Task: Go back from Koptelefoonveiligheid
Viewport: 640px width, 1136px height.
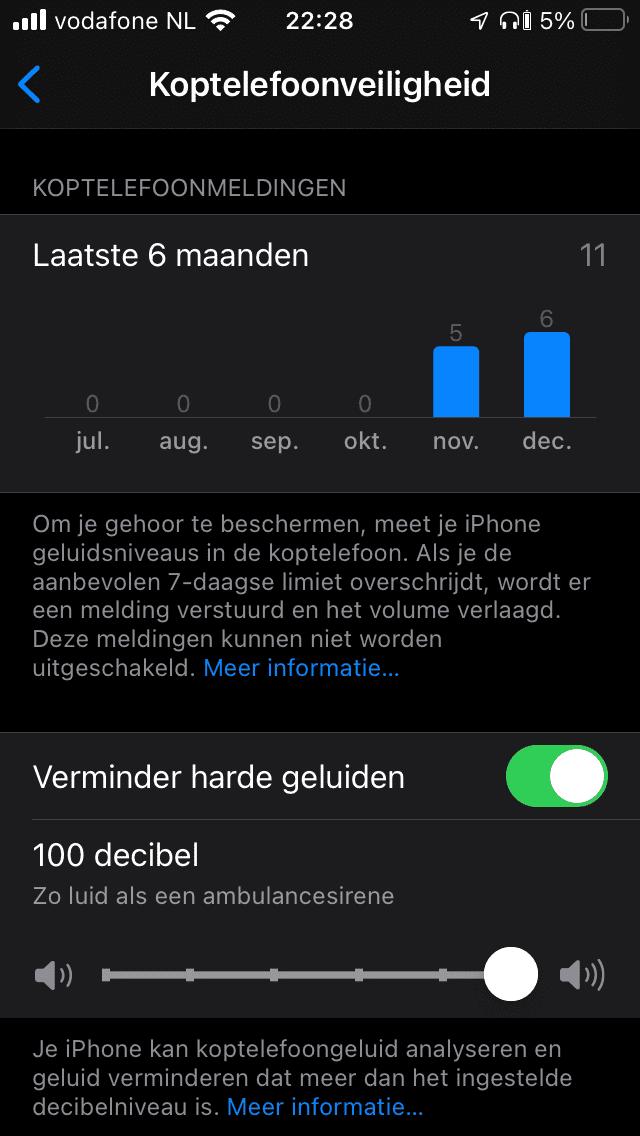Action: coord(30,84)
